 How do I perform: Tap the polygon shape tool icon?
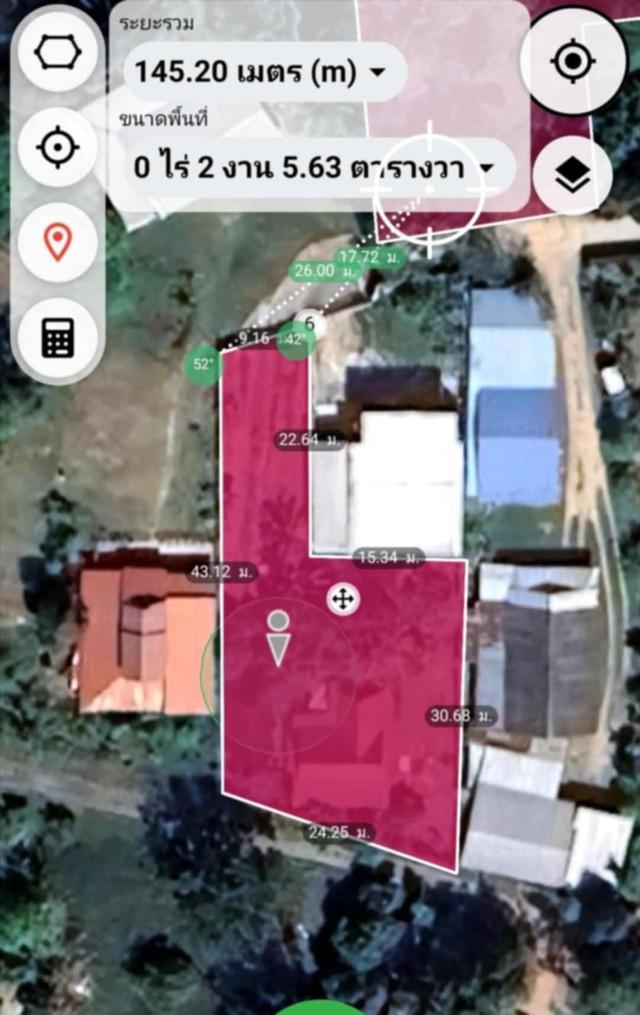coord(58,54)
